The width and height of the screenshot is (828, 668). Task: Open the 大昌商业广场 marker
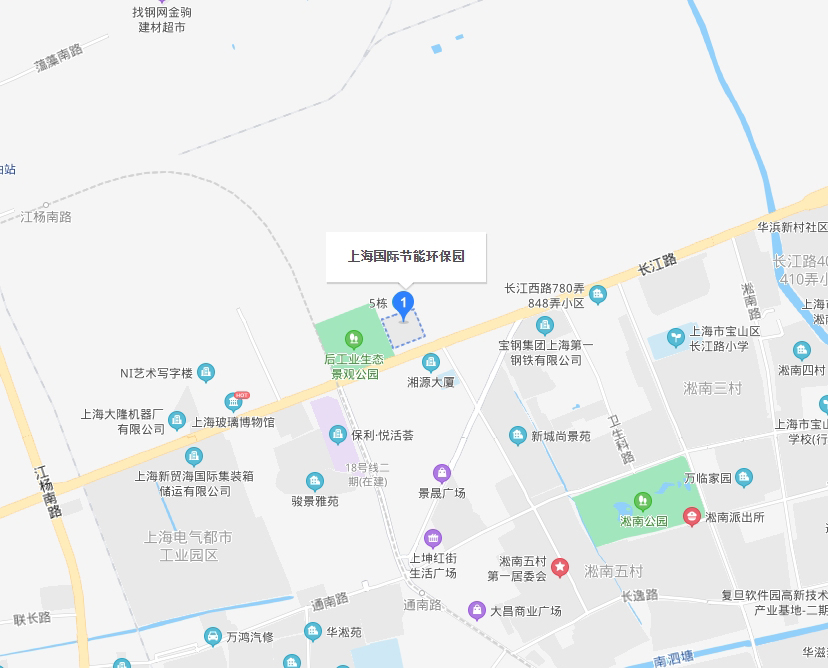[x=476, y=610]
